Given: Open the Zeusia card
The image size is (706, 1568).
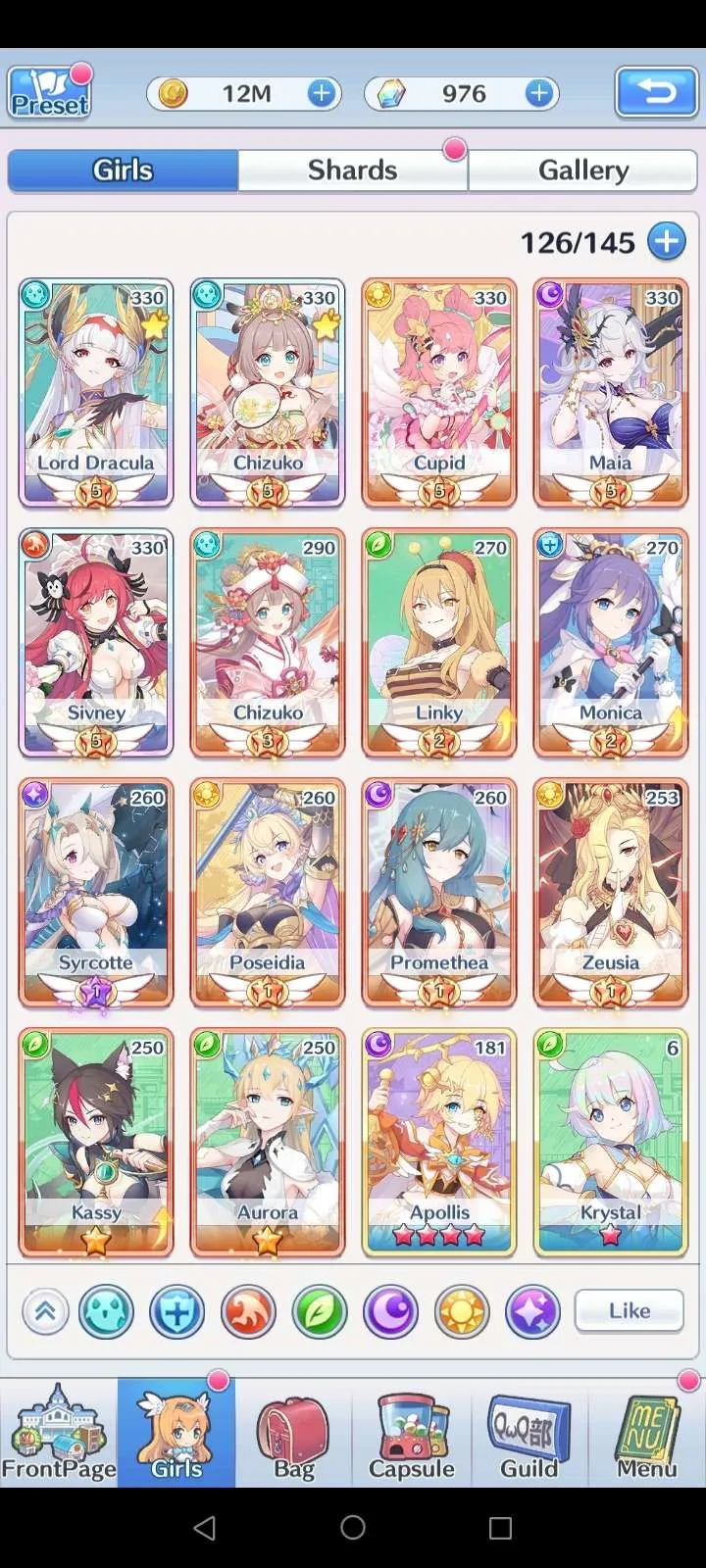Looking at the screenshot, I should 610,892.
